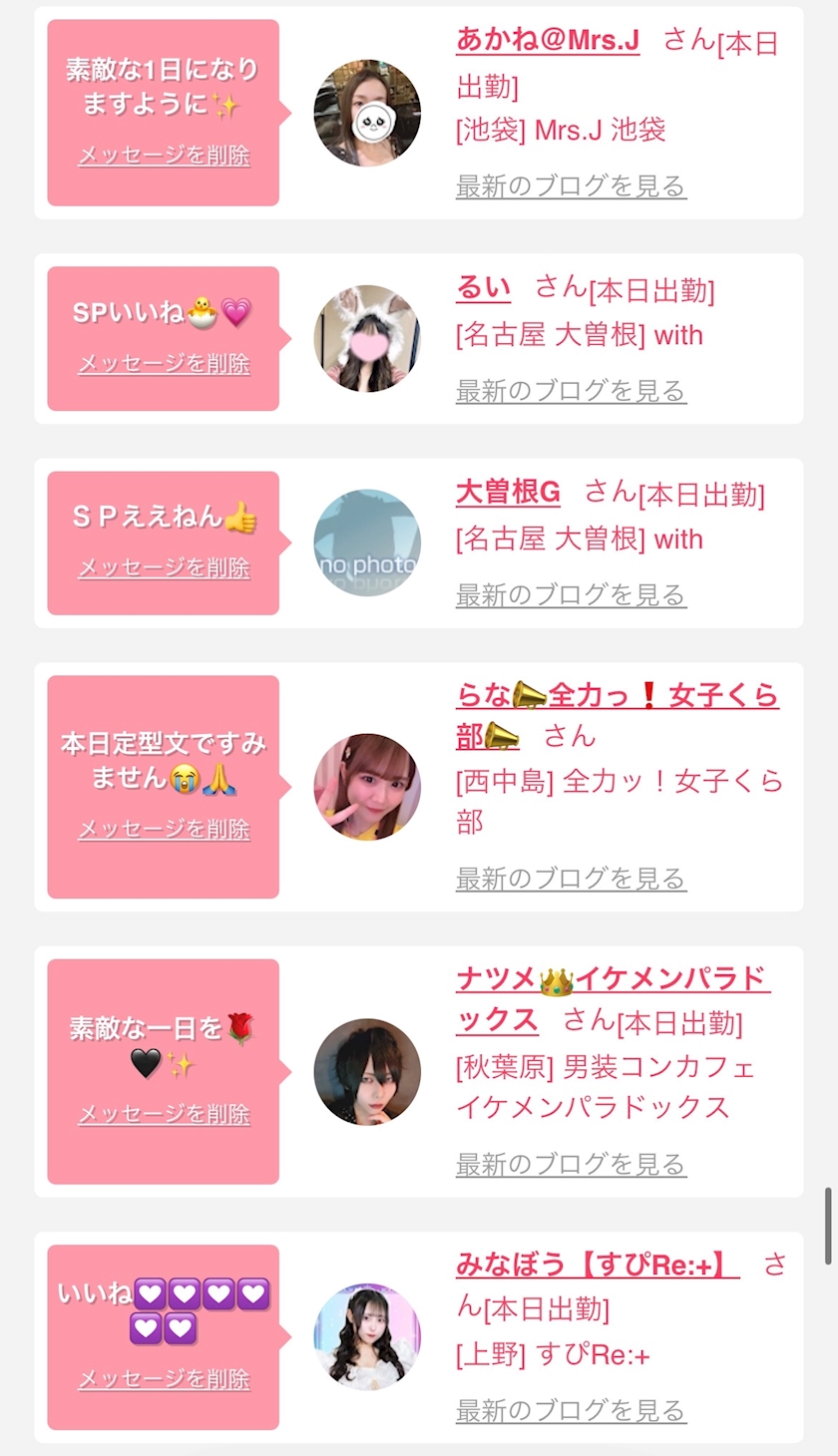Image resolution: width=838 pixels, height=1456 pixels.
Task: Delete message to あかね@Mrs.J
Action: pyautogui.click(x=164, y=156)
